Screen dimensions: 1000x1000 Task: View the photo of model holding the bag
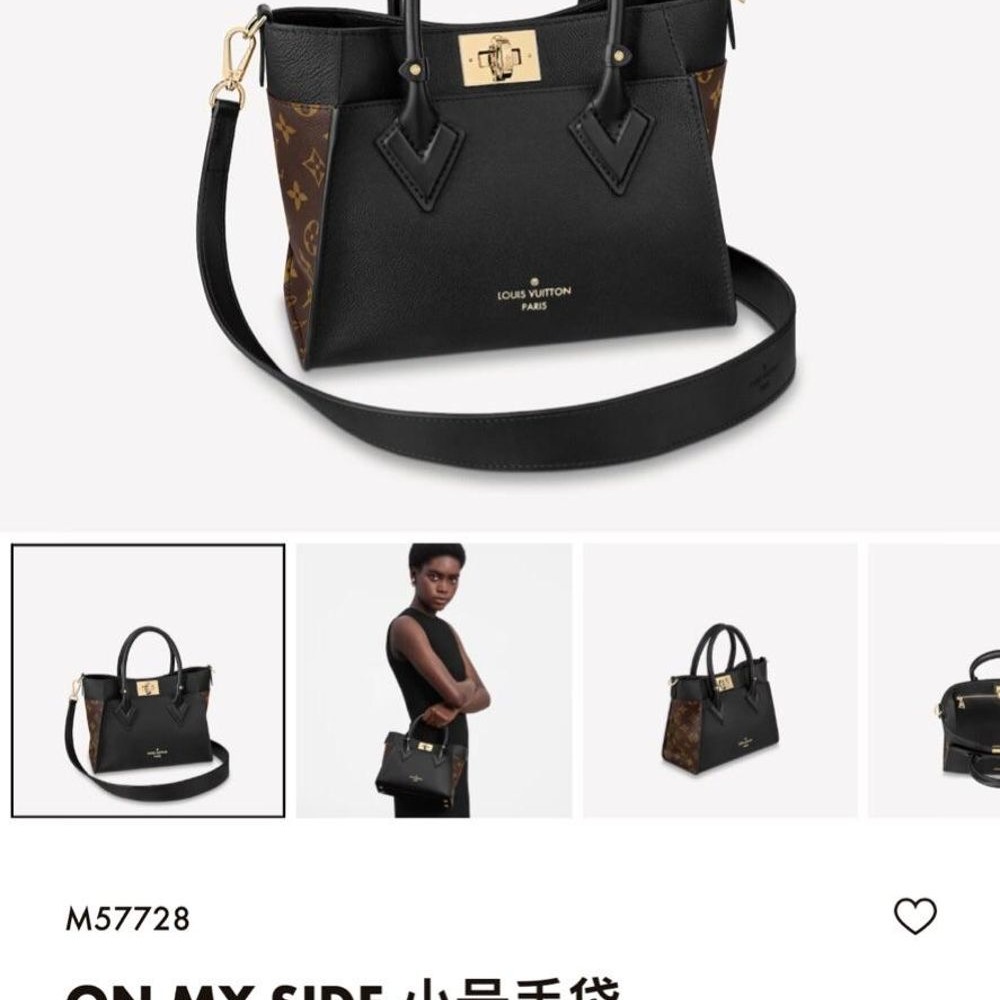(x=433, y=681)
